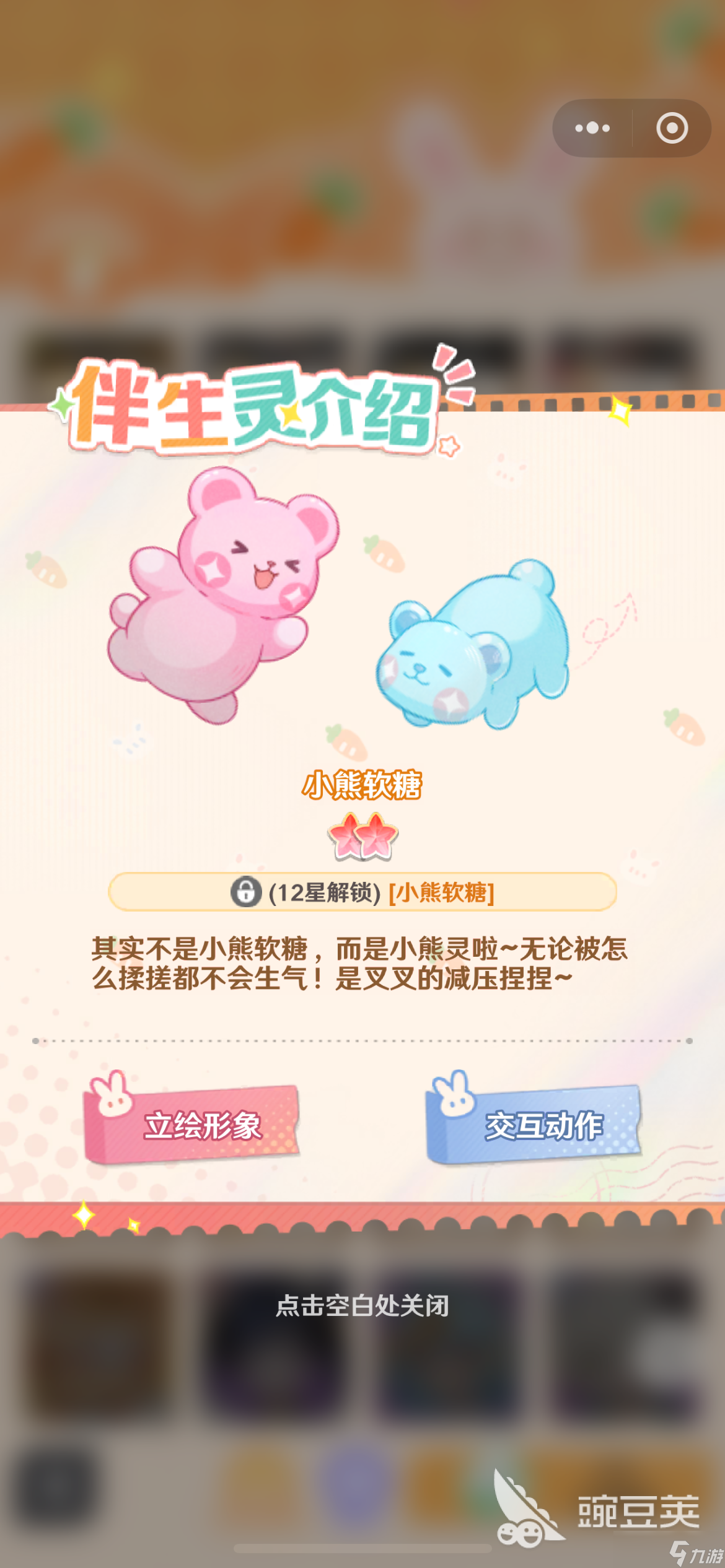Dismiss popup via 点击空白处关闭
725x1568 pixels.
(x=362, y=1305)
